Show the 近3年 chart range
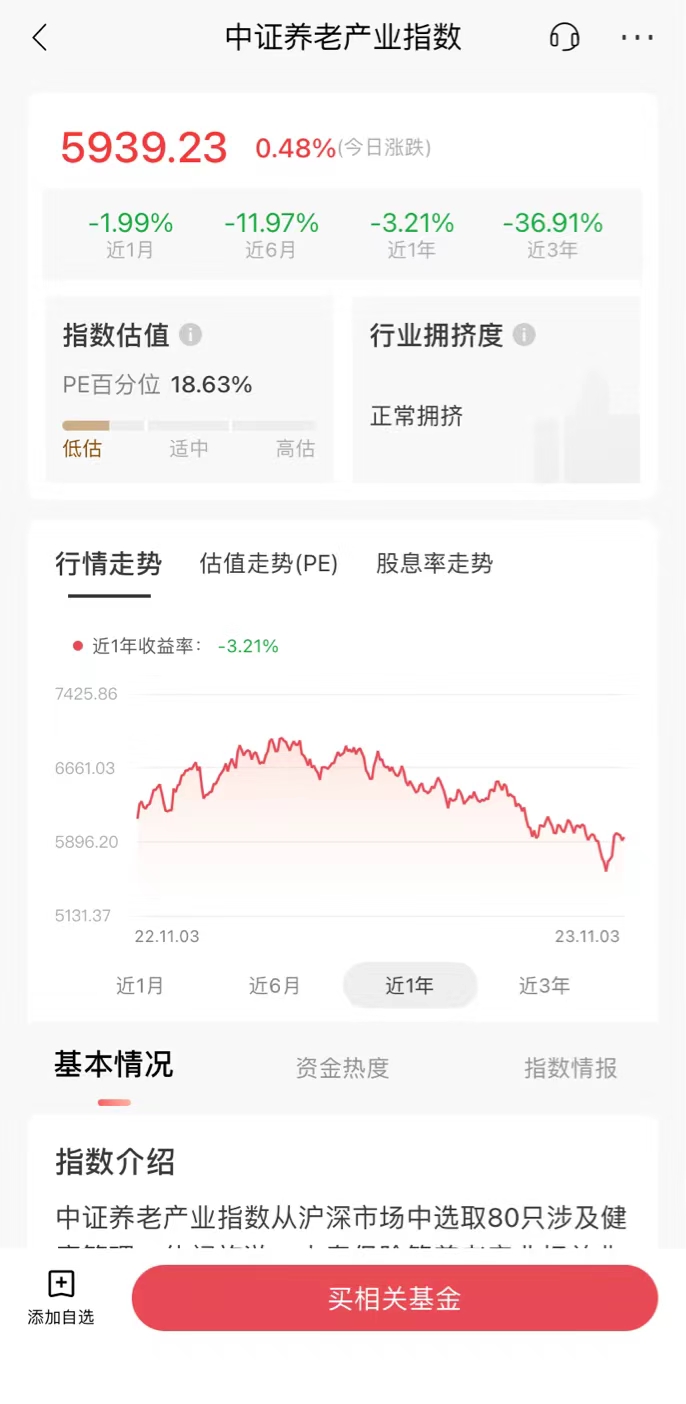Image resolution: width=686 pixels, height=1404 pixels. pos(544,986)
